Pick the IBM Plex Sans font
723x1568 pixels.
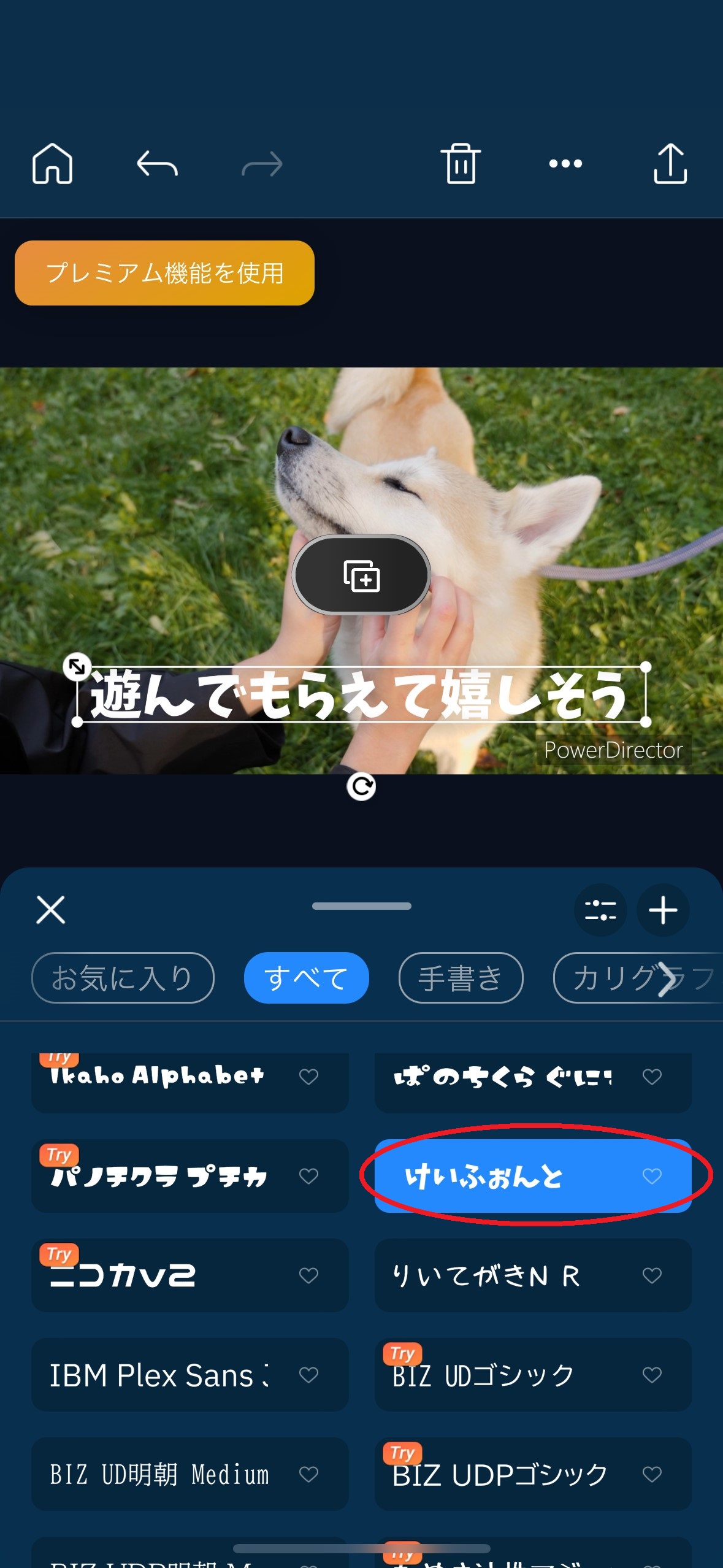tap(159, 1375)
